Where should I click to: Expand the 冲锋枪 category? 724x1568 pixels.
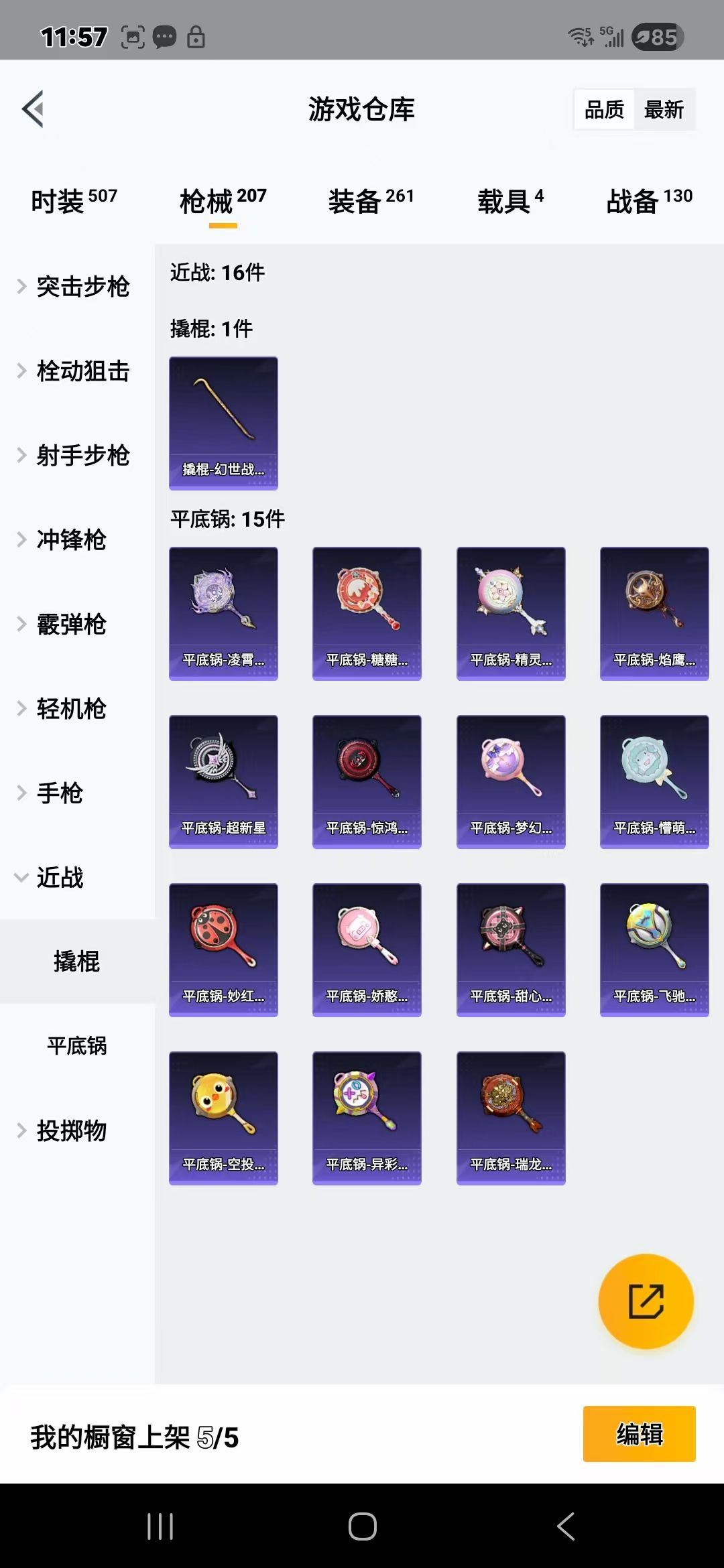pyautogui.click(x=70, y=540)
